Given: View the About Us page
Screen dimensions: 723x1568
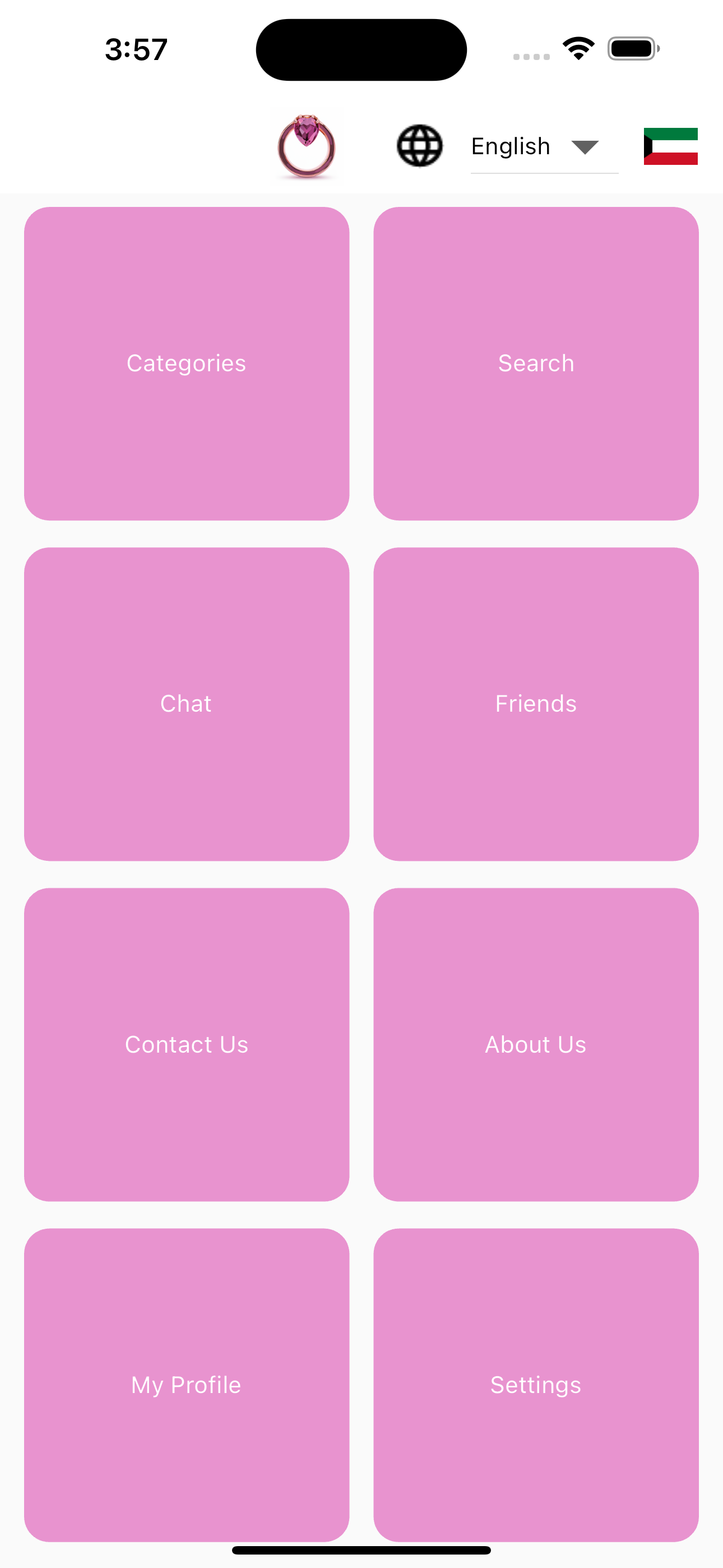Looking at the screenshot, I should coord(536,1045).
